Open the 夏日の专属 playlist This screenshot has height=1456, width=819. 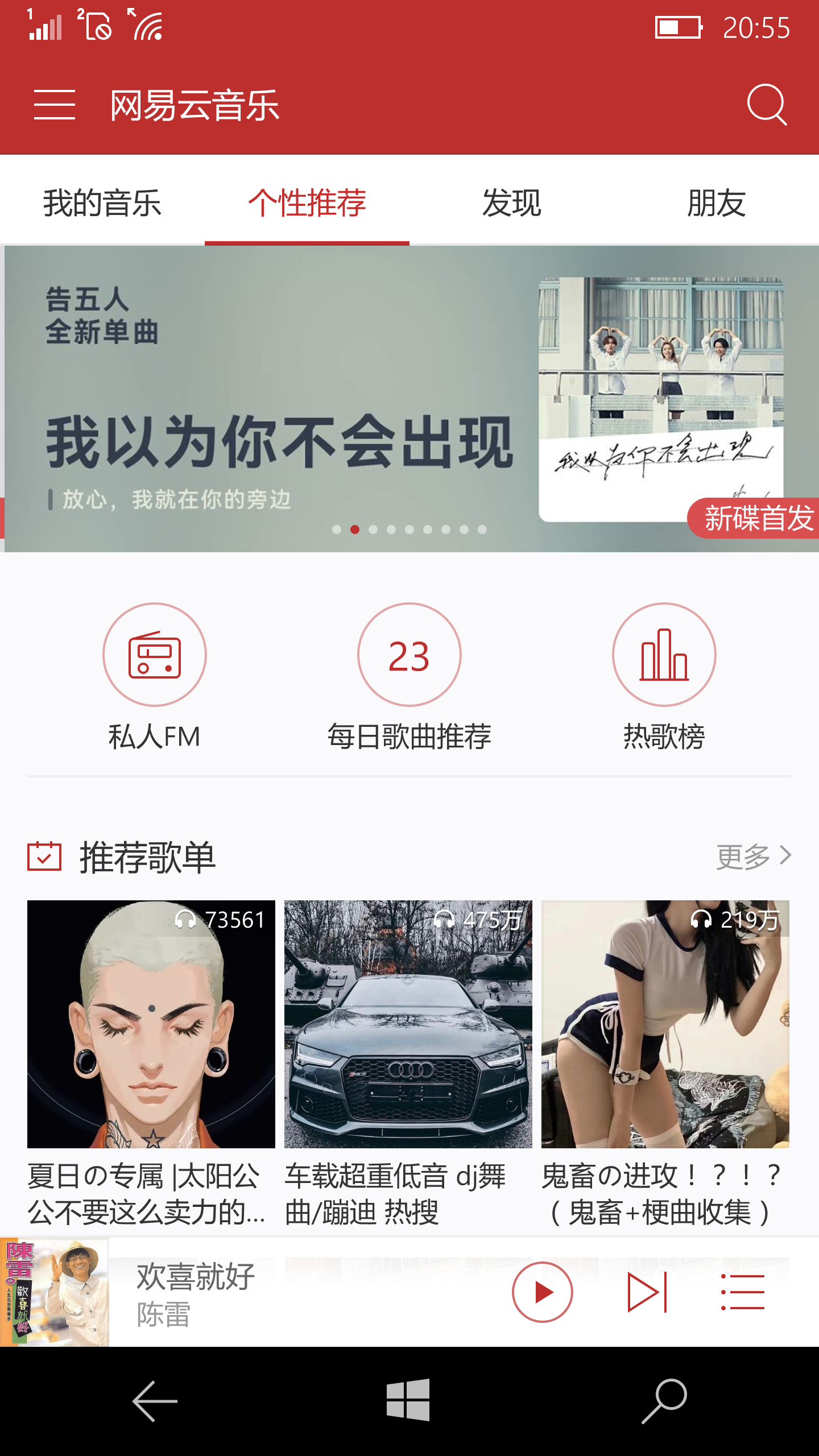[x=151, y=1024]
